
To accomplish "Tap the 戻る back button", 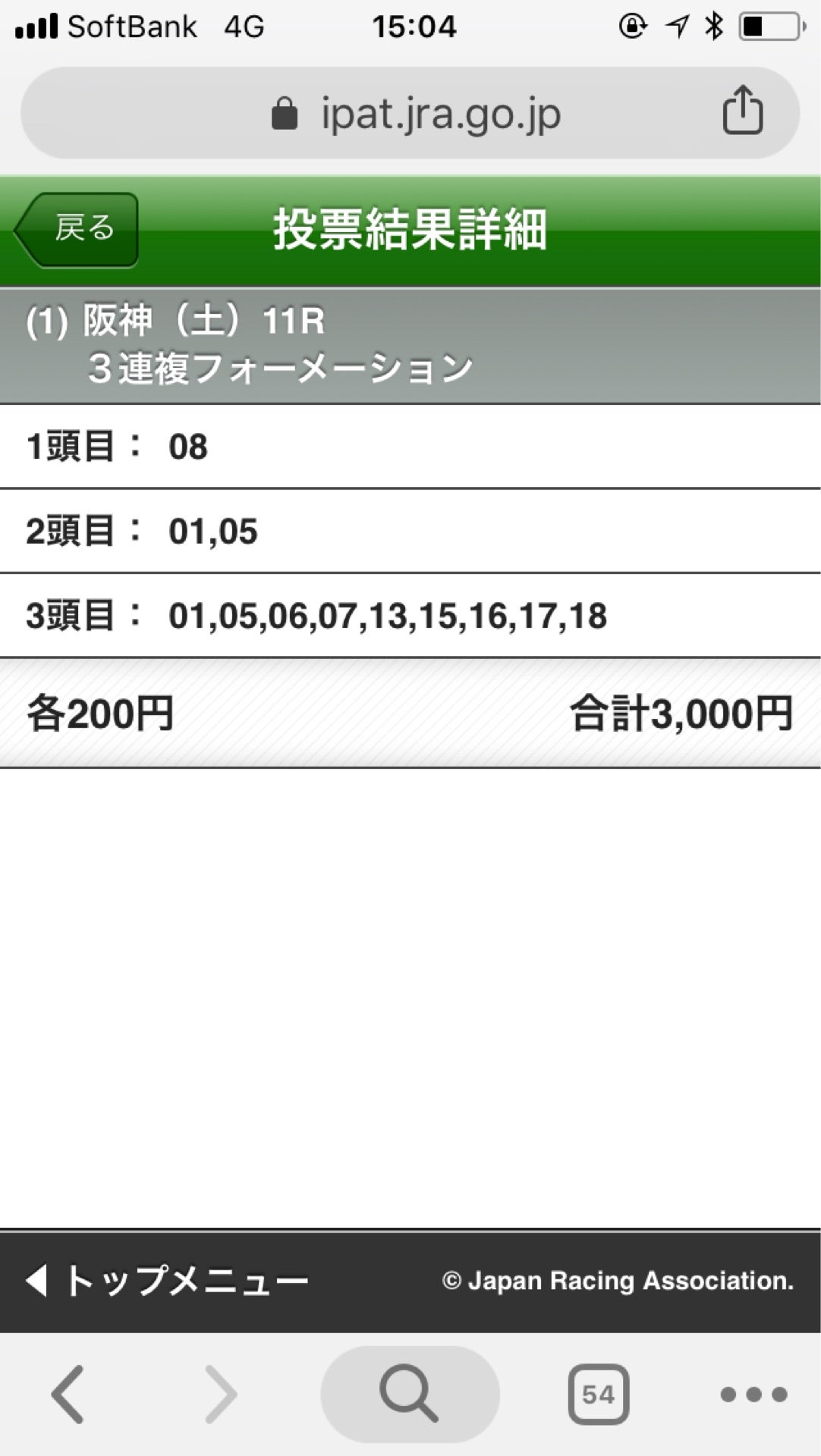I will pyautogui.click(x=77, y=229).
